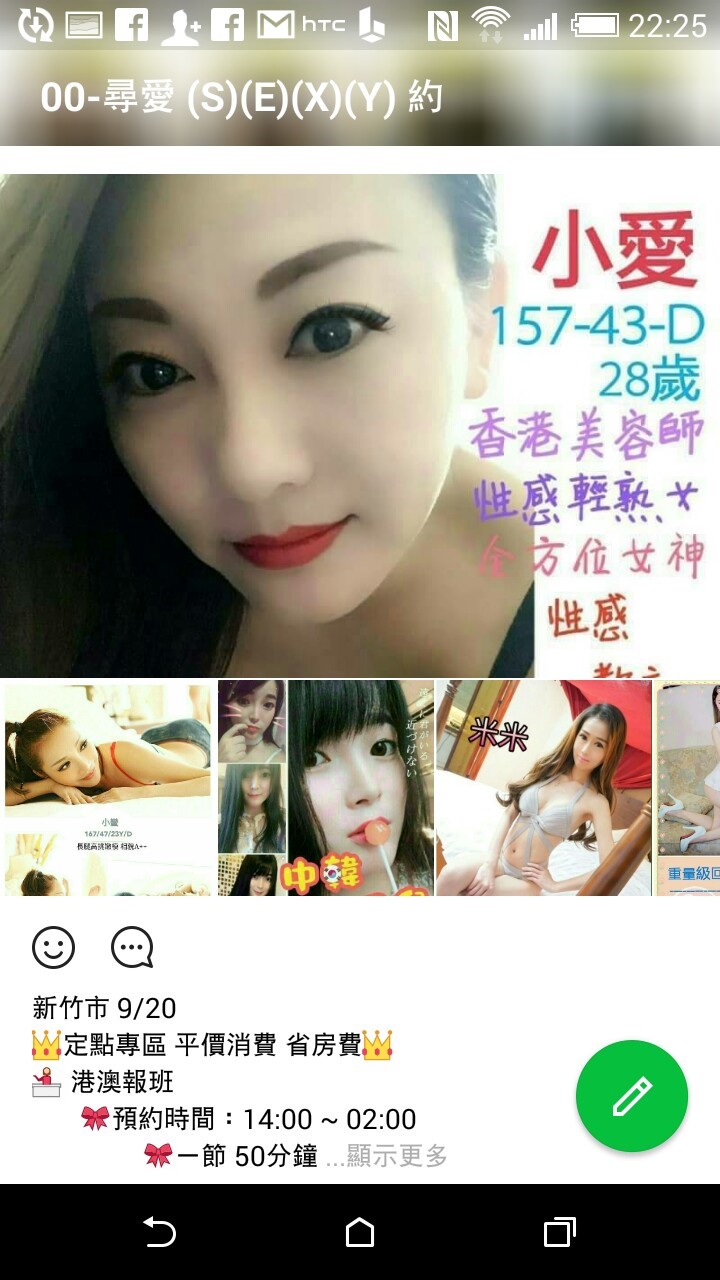Open comments with the speech bubble icon

tap(132, 947)
